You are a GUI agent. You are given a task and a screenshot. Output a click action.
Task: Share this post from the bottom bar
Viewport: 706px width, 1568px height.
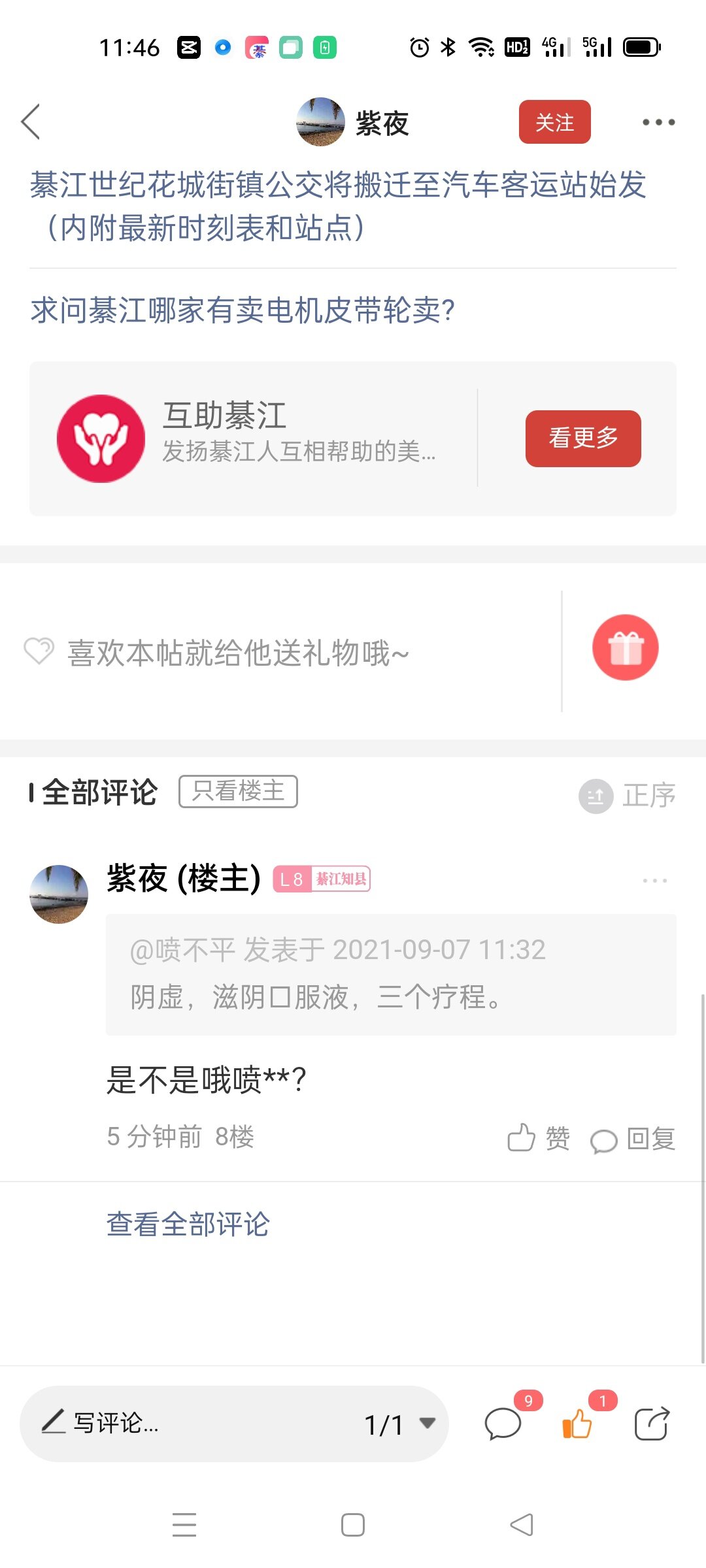[652, 1423]
